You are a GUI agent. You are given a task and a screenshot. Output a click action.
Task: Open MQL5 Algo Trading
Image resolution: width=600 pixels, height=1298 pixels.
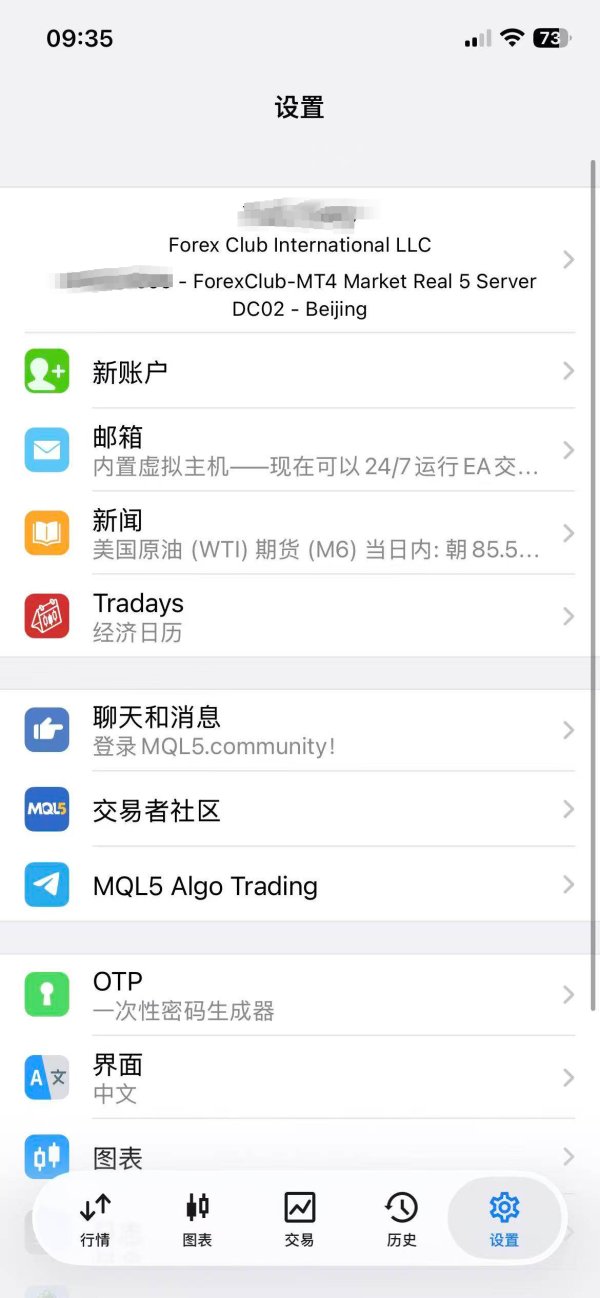pyautogui.click(x=300, y=885)
